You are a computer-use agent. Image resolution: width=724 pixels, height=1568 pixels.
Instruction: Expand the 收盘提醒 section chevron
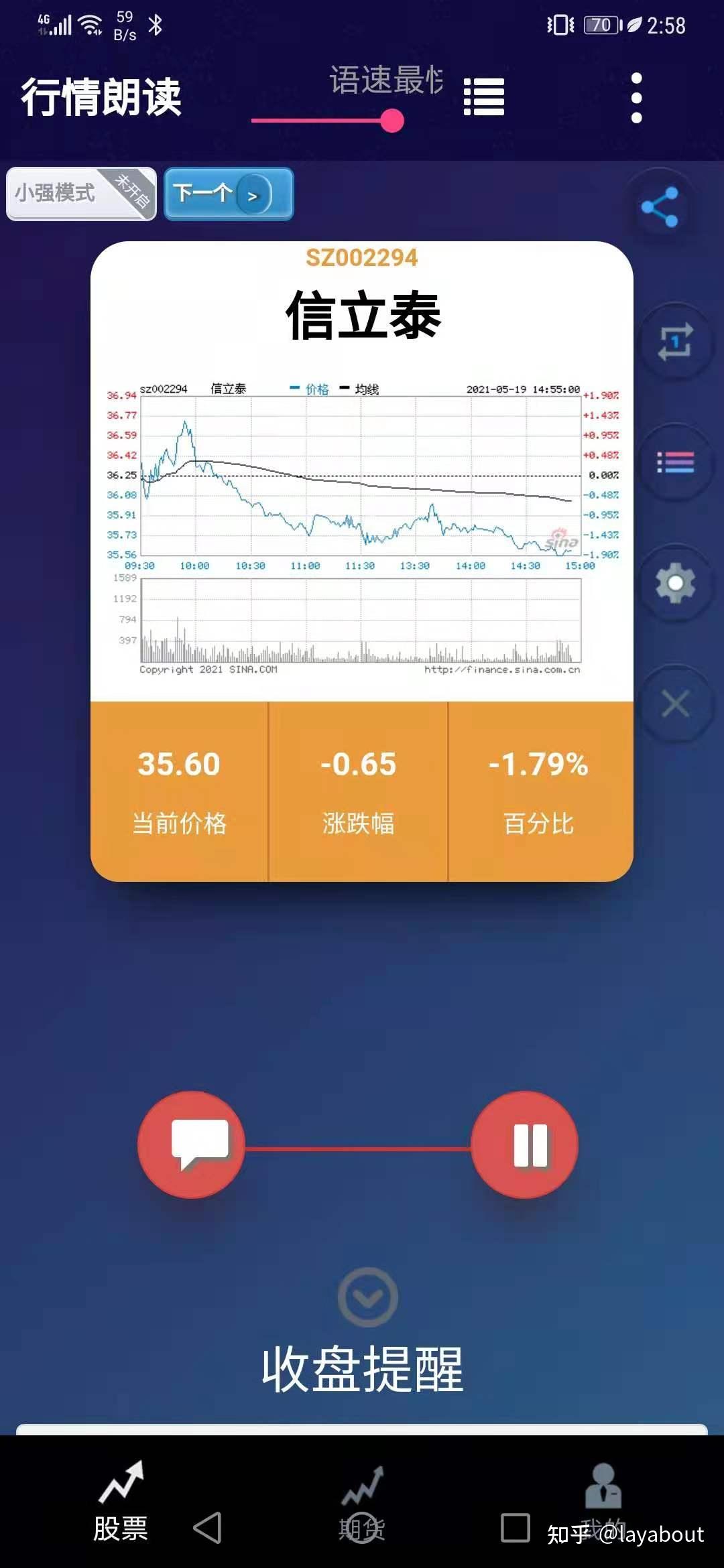367,1295
